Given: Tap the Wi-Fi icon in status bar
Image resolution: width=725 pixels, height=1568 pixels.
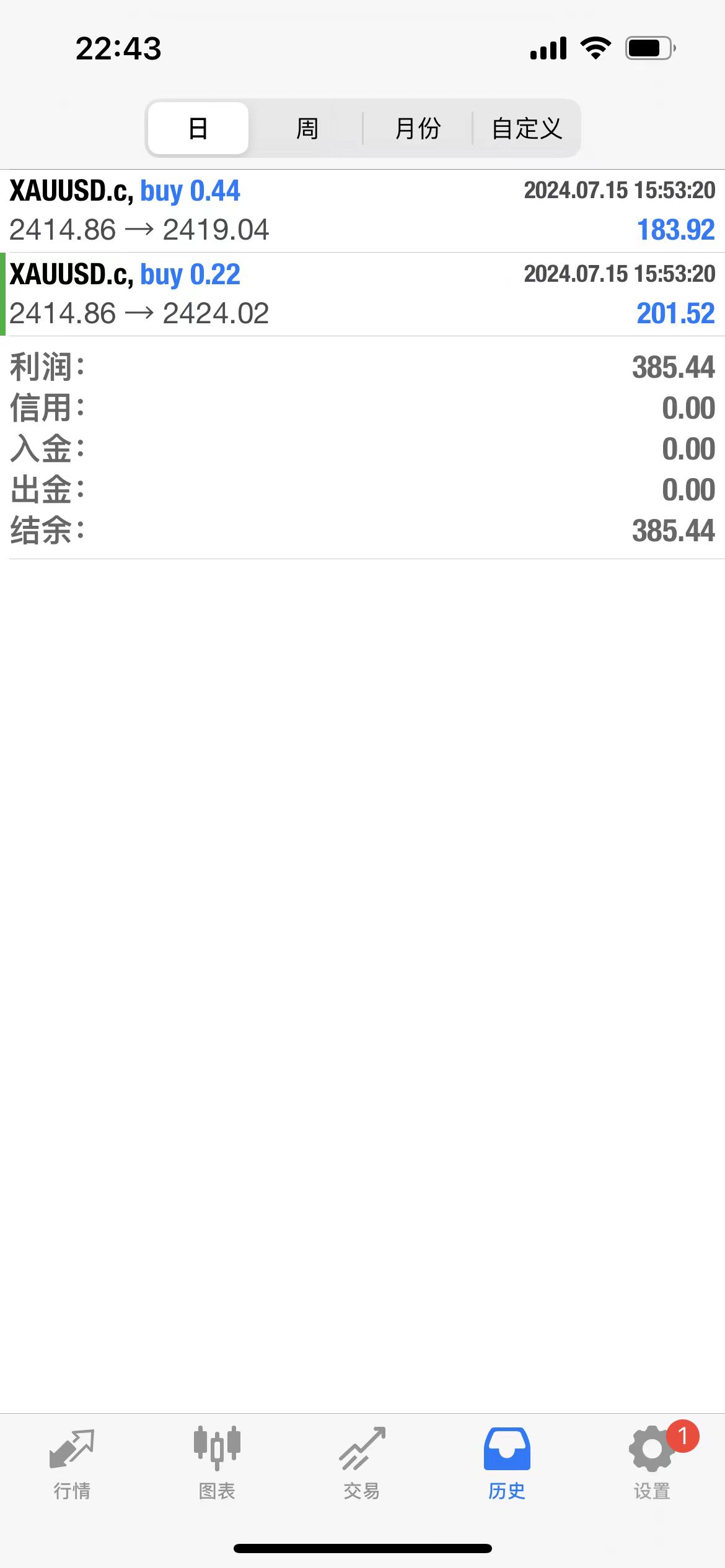Looking at the screenshot, I should pos(596,46).
